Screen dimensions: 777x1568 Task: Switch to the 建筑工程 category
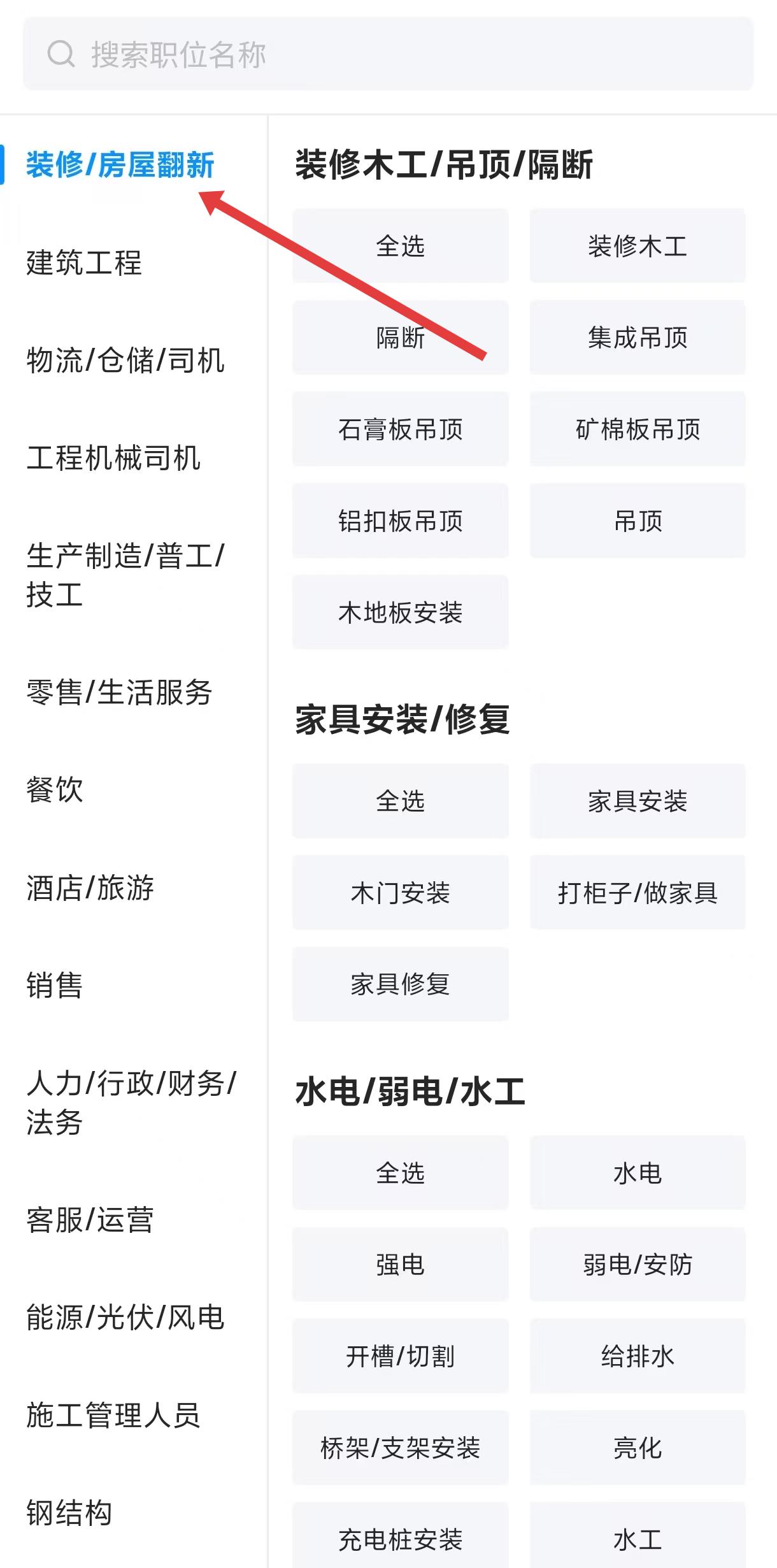[84, 263]
